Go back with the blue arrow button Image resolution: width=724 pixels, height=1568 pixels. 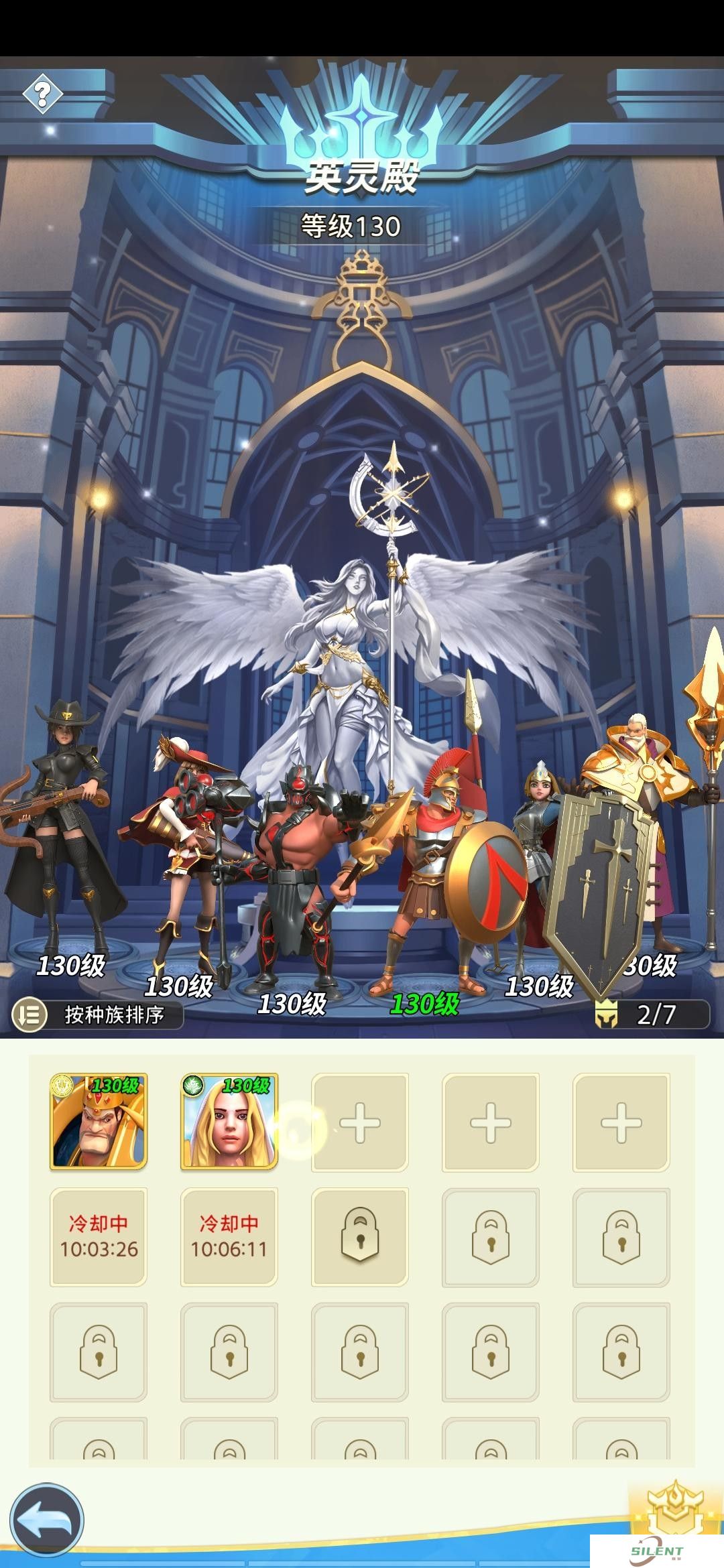pyautogui.click(x=46, y=1519)
